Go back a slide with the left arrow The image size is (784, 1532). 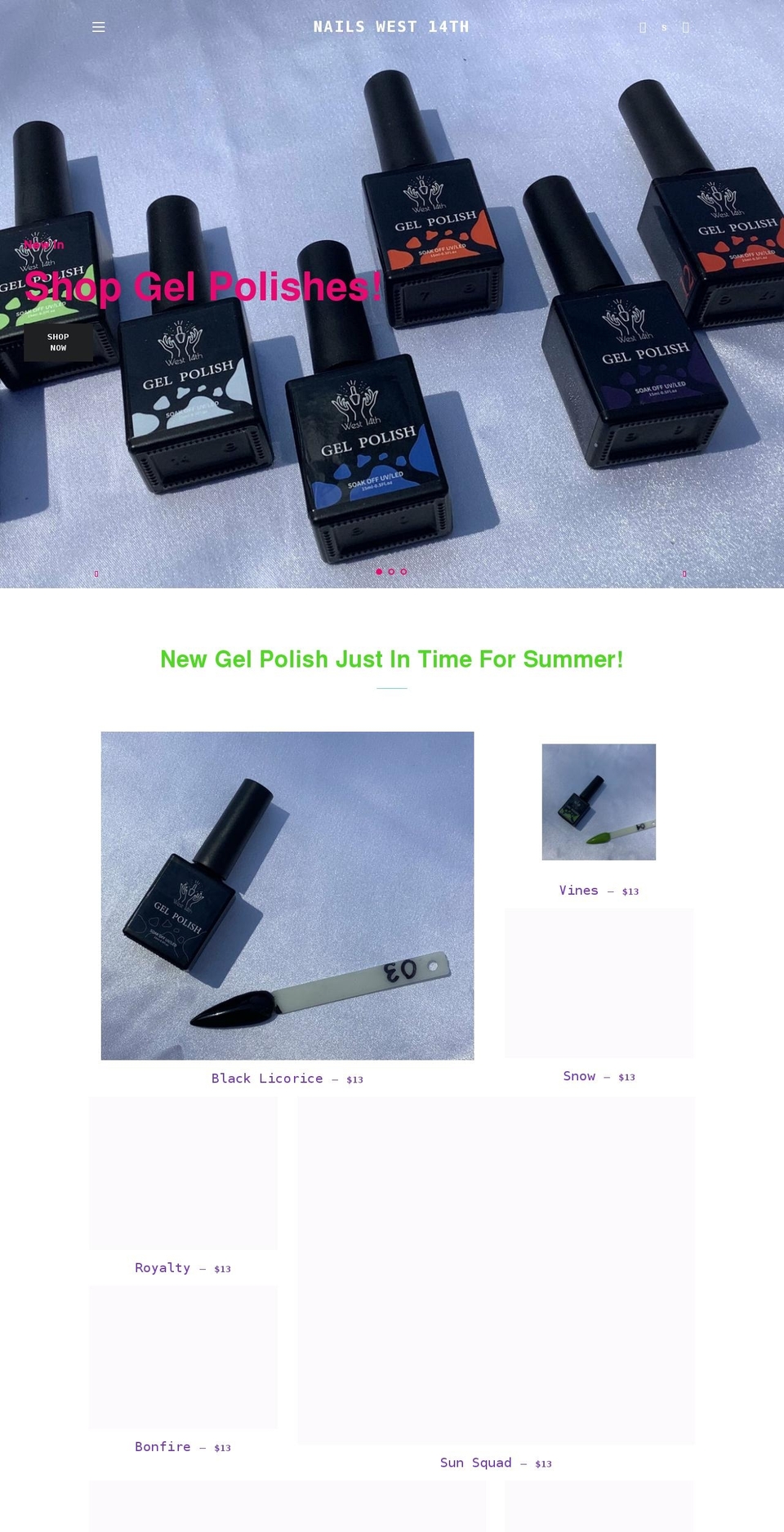coord(96,574)
